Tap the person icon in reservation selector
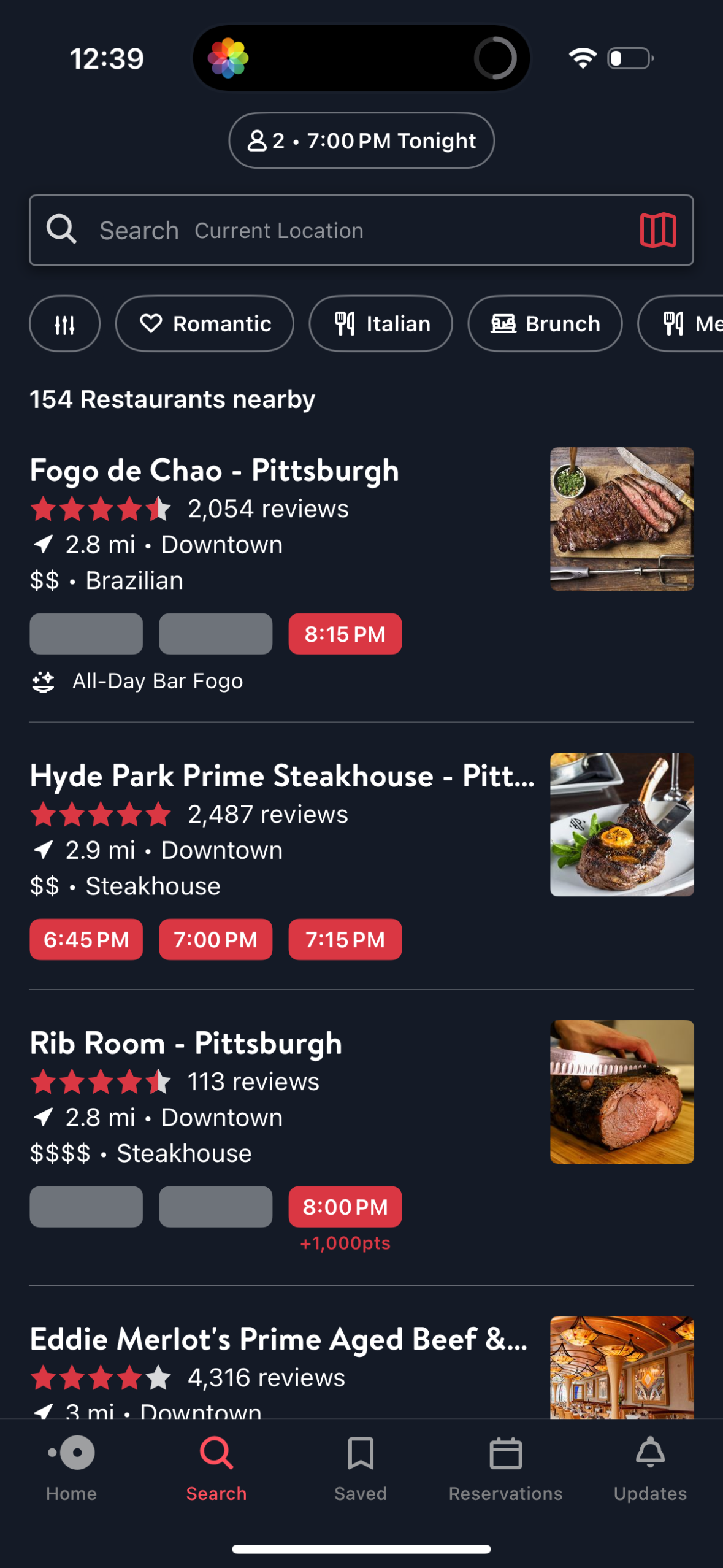The width and height of the screenshot is (723, 1568). click(258, 140)
